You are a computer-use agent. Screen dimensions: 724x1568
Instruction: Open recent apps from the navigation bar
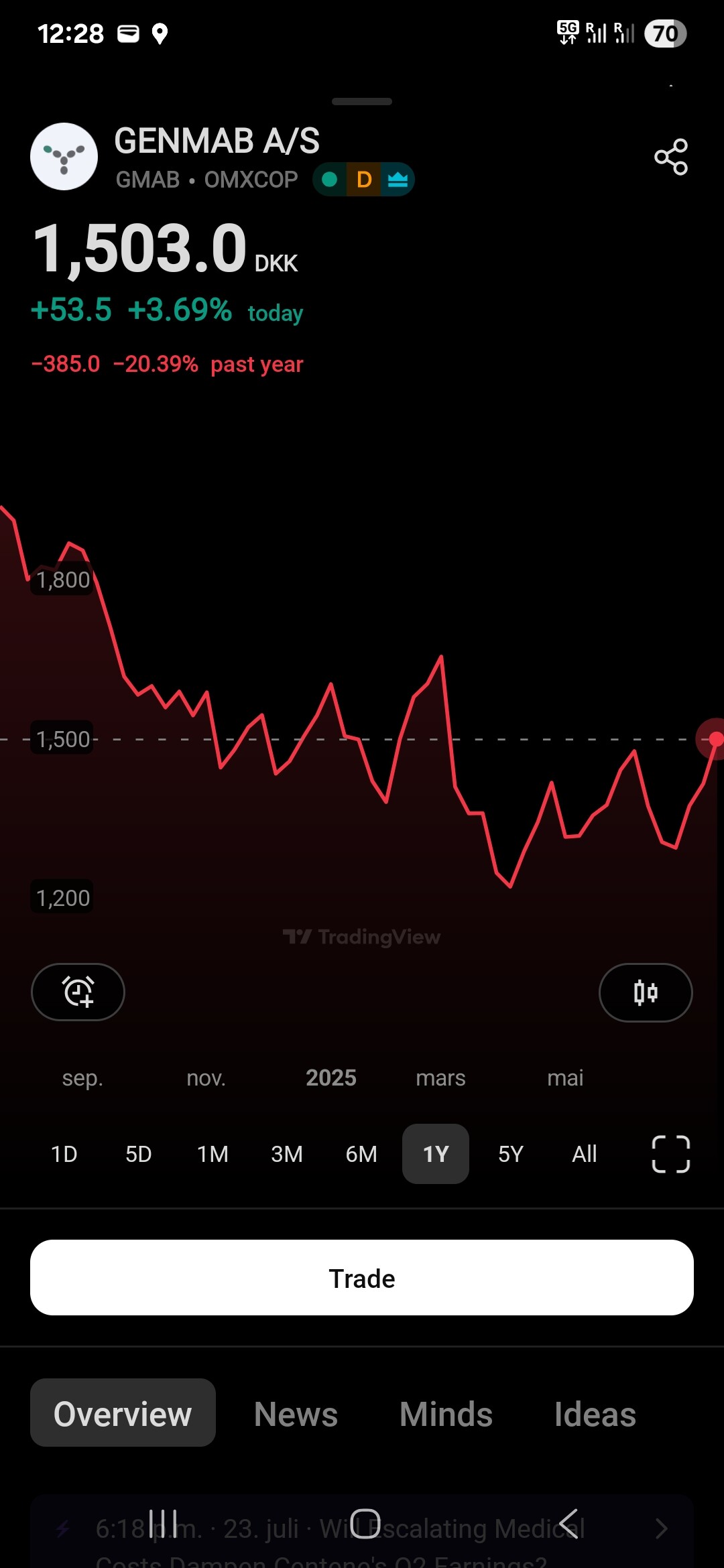(x=163, y=1524)
